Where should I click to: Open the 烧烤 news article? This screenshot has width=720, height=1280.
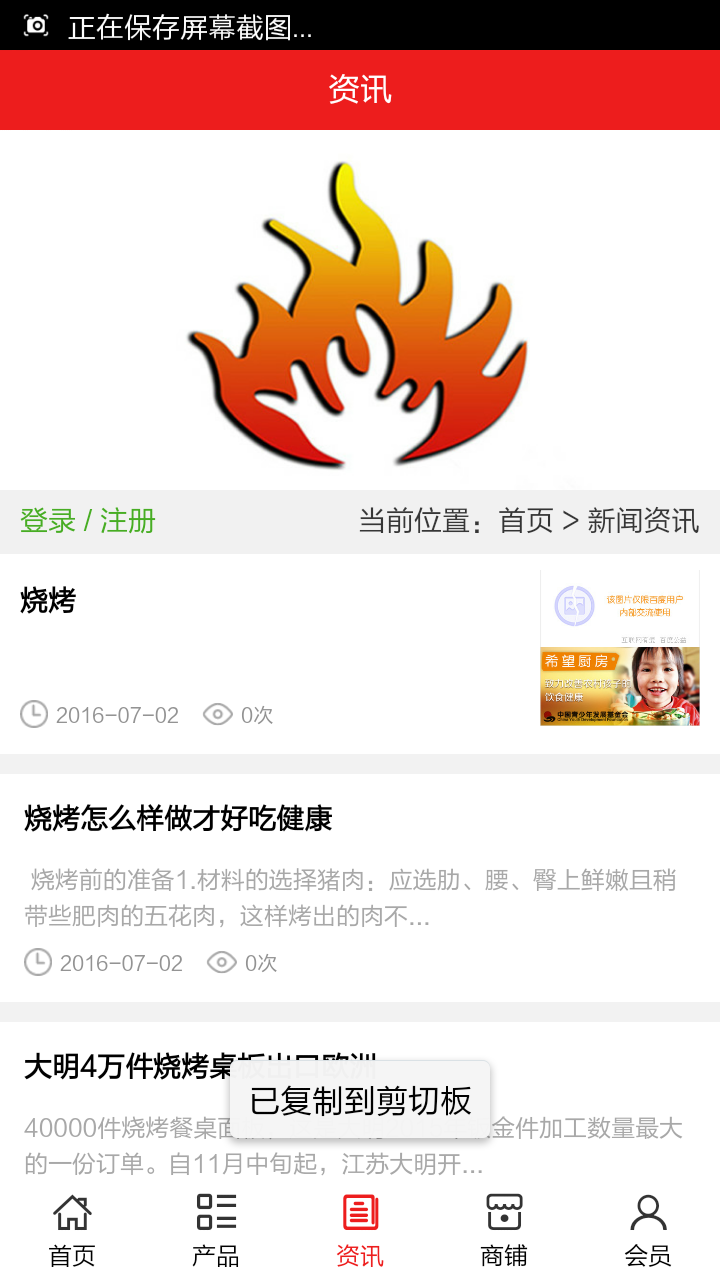click(48, 601)
